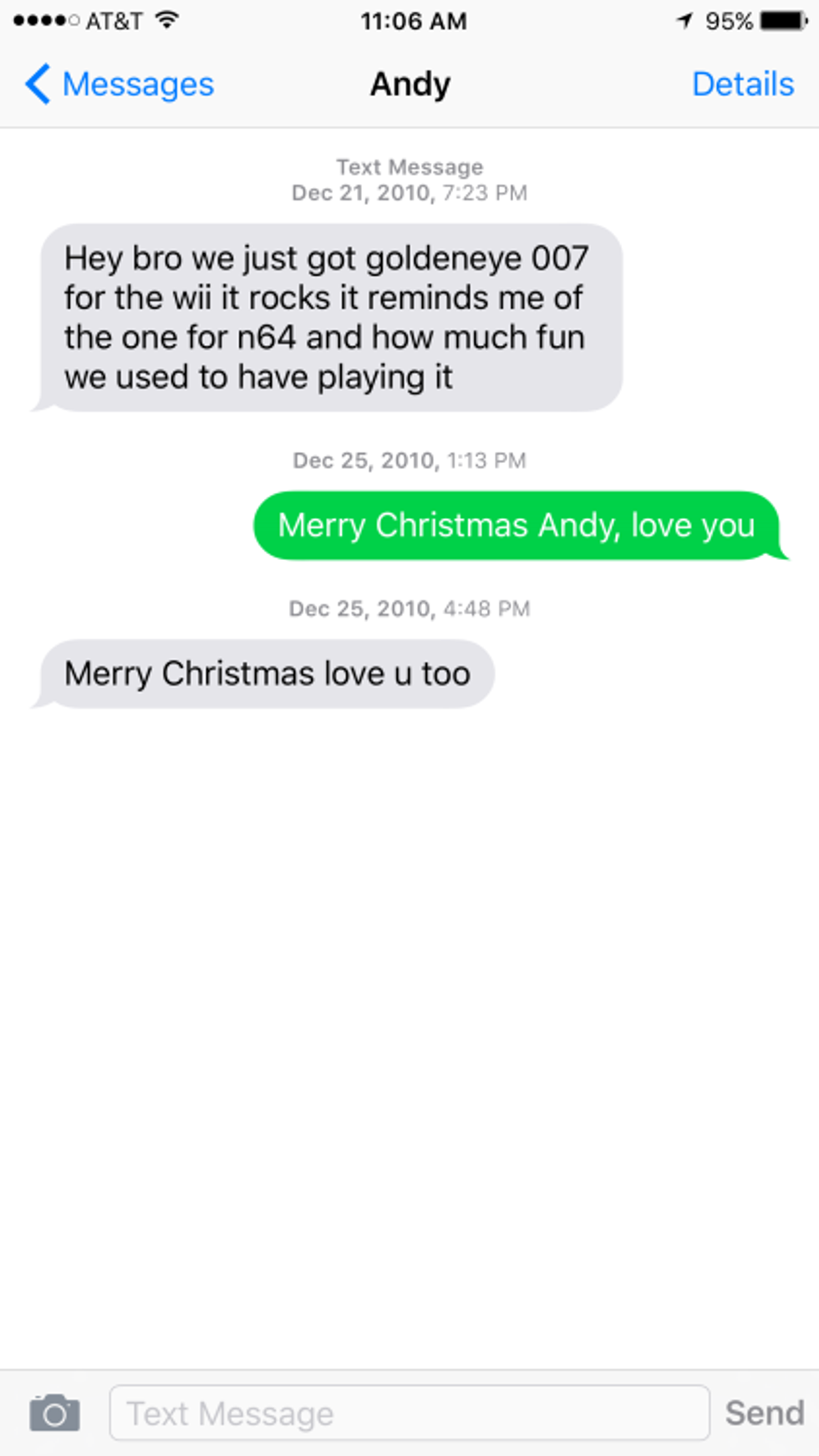Go back to Messages list
This screenshot has height=1456, width=819.
tap(120, 84)
